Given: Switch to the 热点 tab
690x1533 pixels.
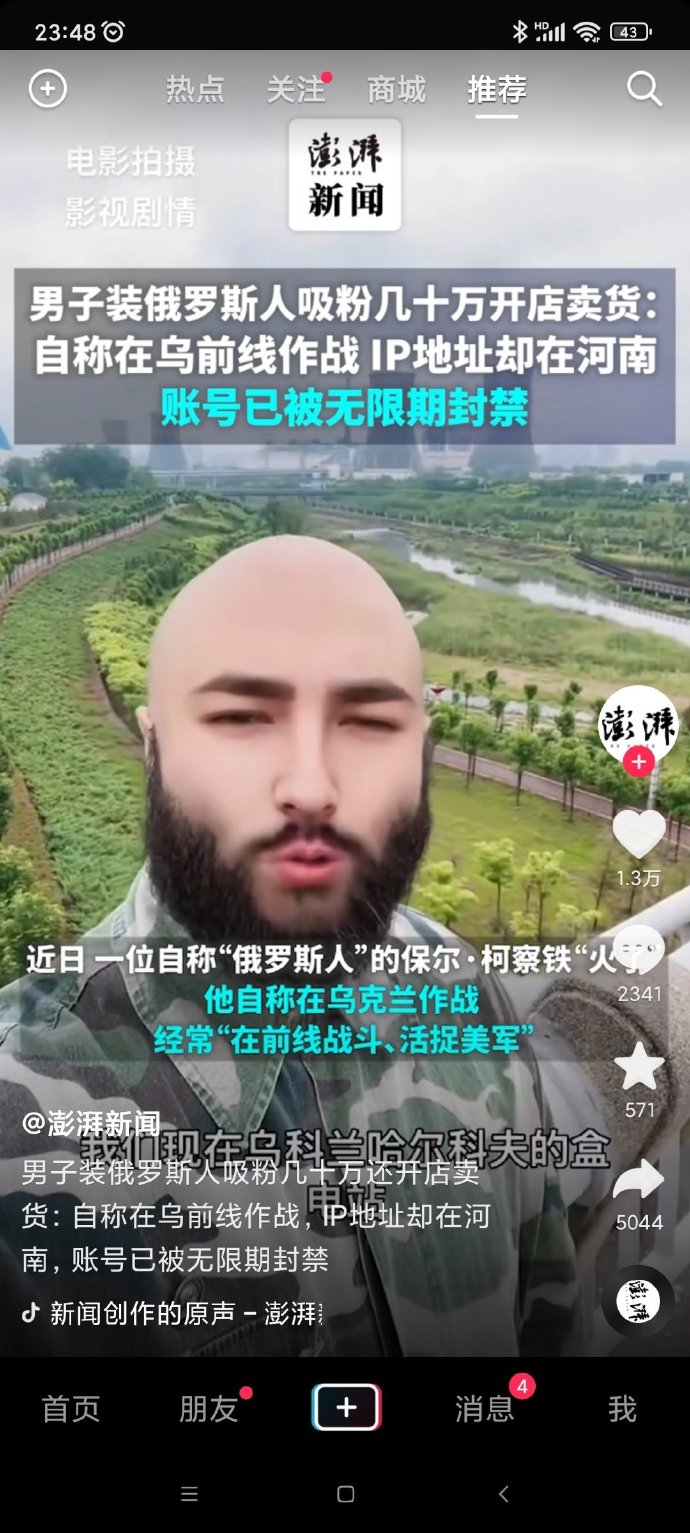Looking at the screenshot, I should pyautogui.click(x=195, y=90).
